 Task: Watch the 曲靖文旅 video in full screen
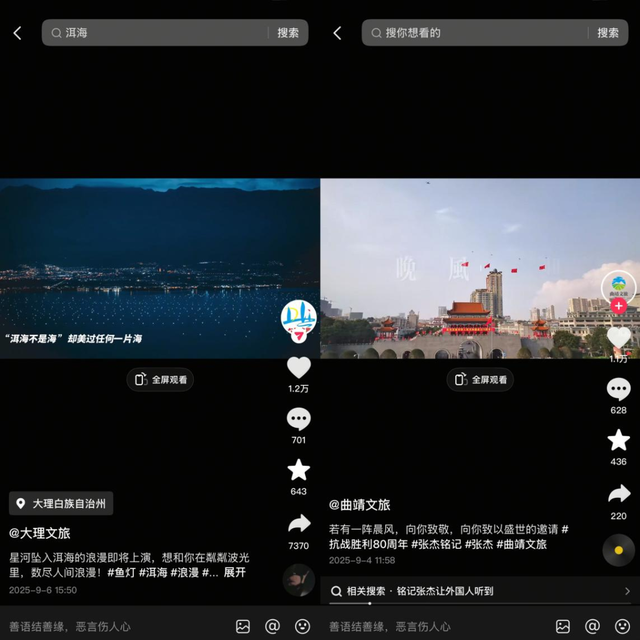click(480, 380)
